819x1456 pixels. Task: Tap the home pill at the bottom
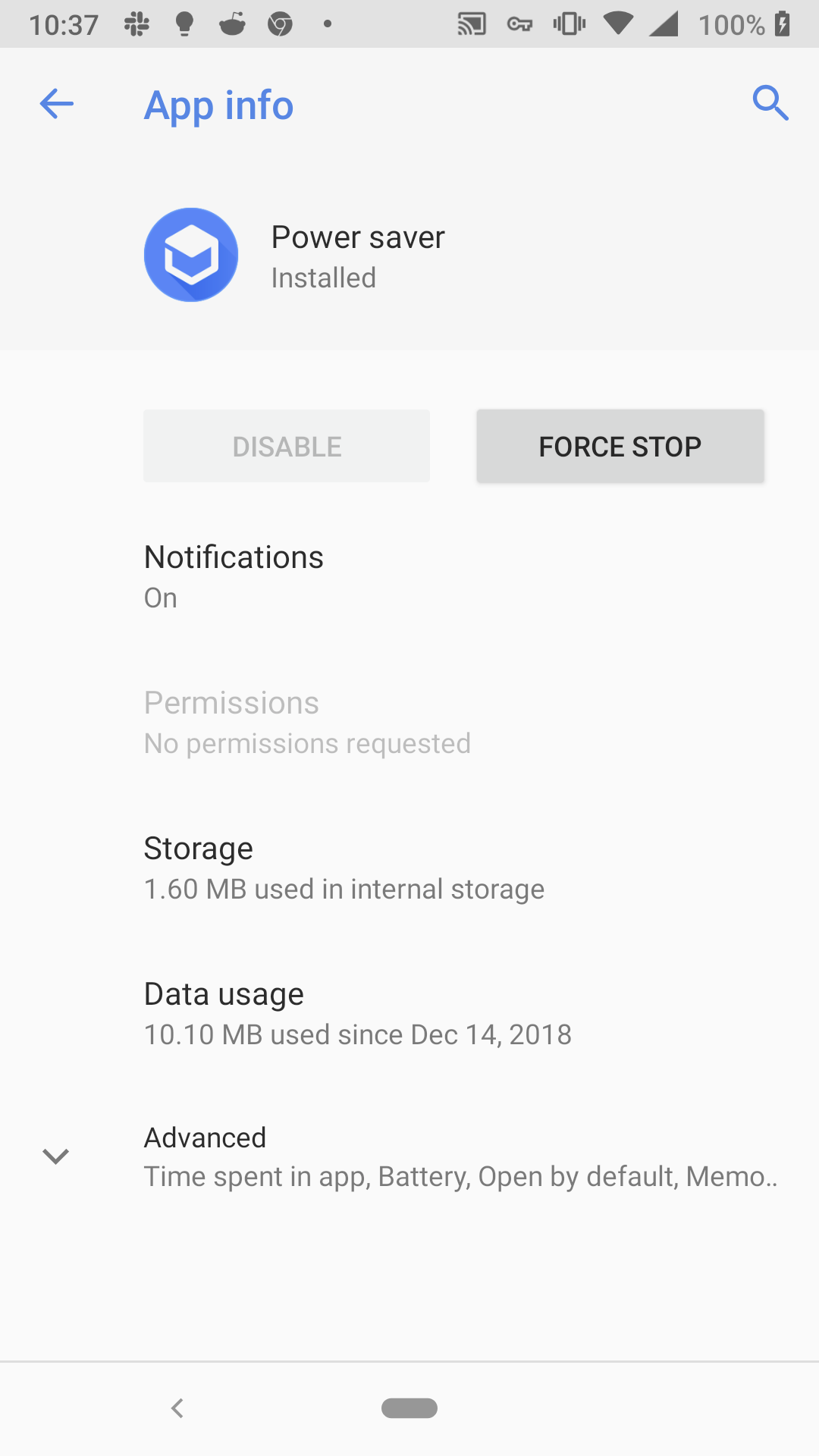click(409, 1408)
